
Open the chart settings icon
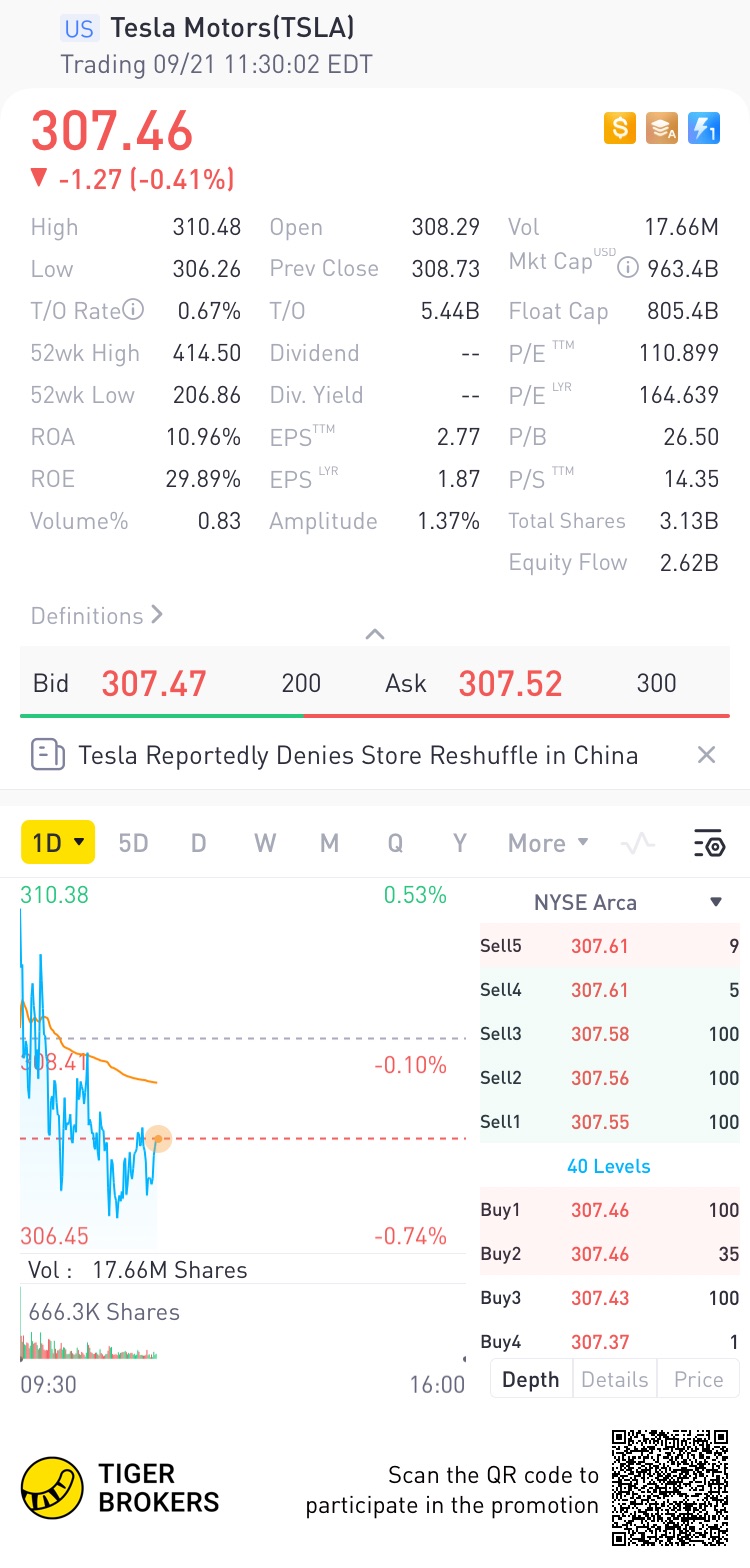[x=709, y=844]
